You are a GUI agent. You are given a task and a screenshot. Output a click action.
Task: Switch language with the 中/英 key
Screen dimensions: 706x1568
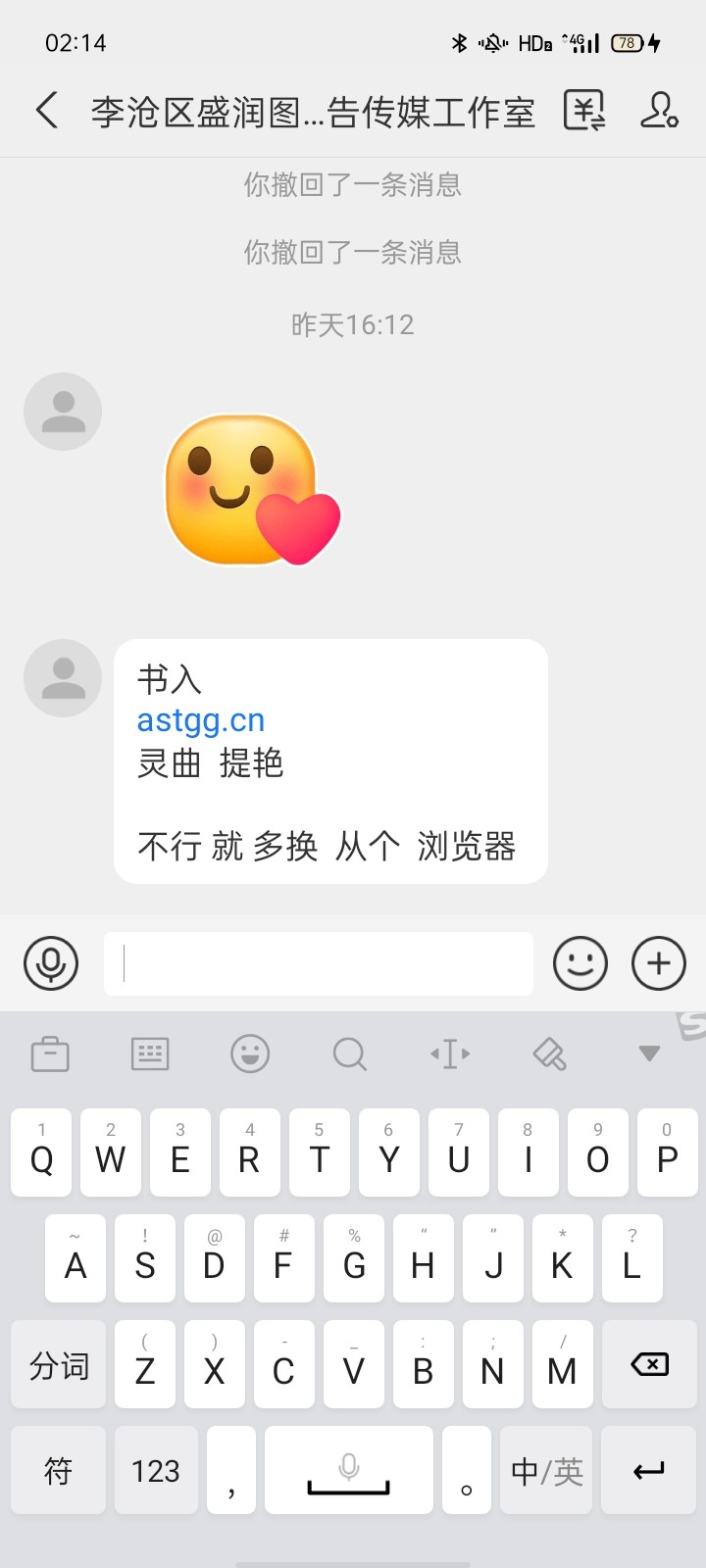point(547,1470)
